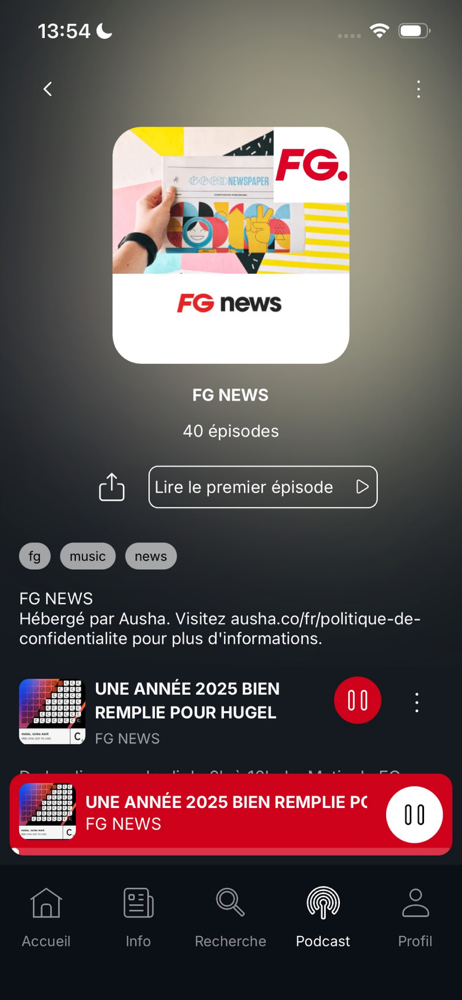Tap Lire le premier épisode
The width and height of the screenshot is (462, 1000).
click(263, 487)
